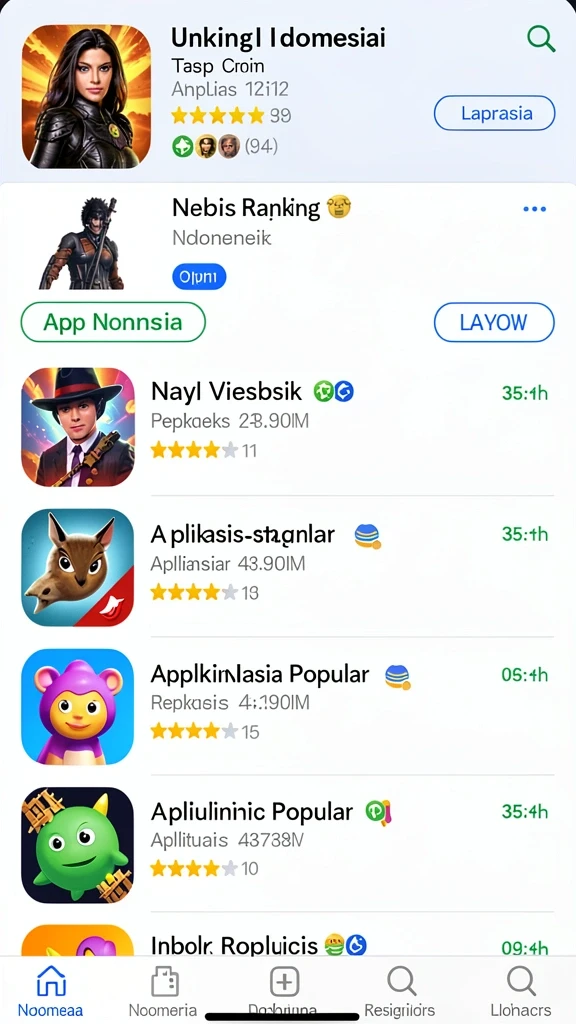
Task: Open the Nayl Viesbsik app entry
Action: [x=288, y=426]
